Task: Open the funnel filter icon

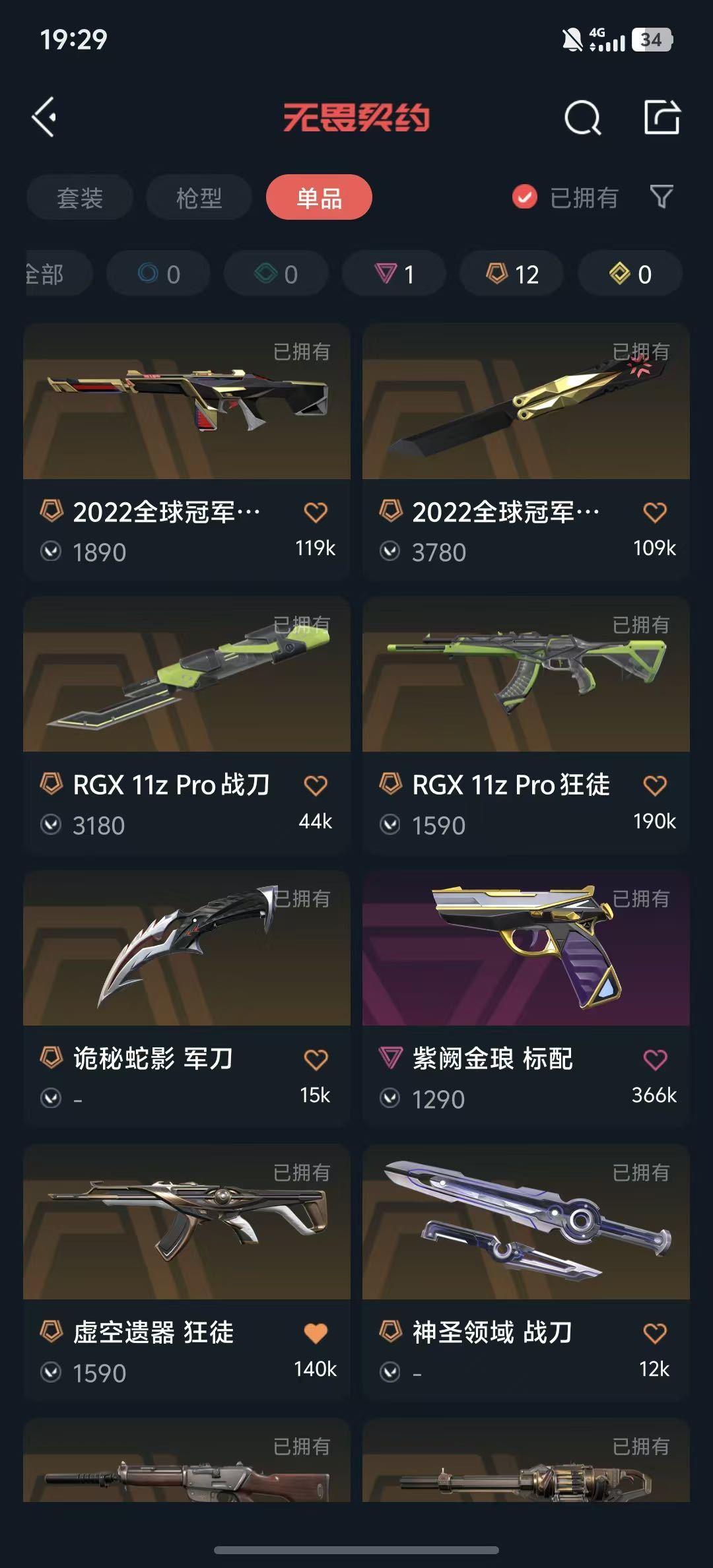Action: coord(662,197)
